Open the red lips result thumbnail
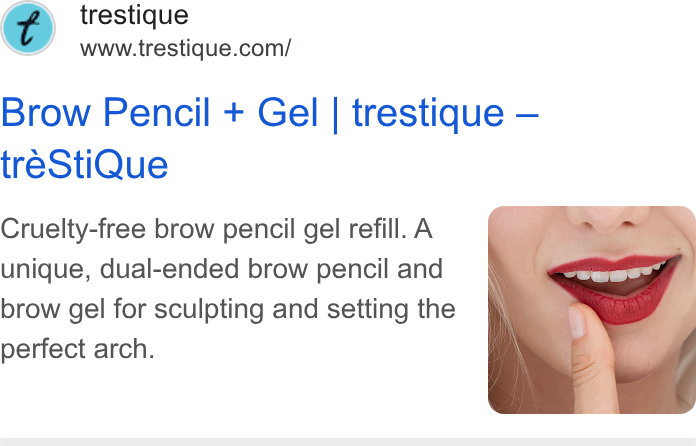The height and width of the screenshot is (446, 696). [x=592, y=310]
